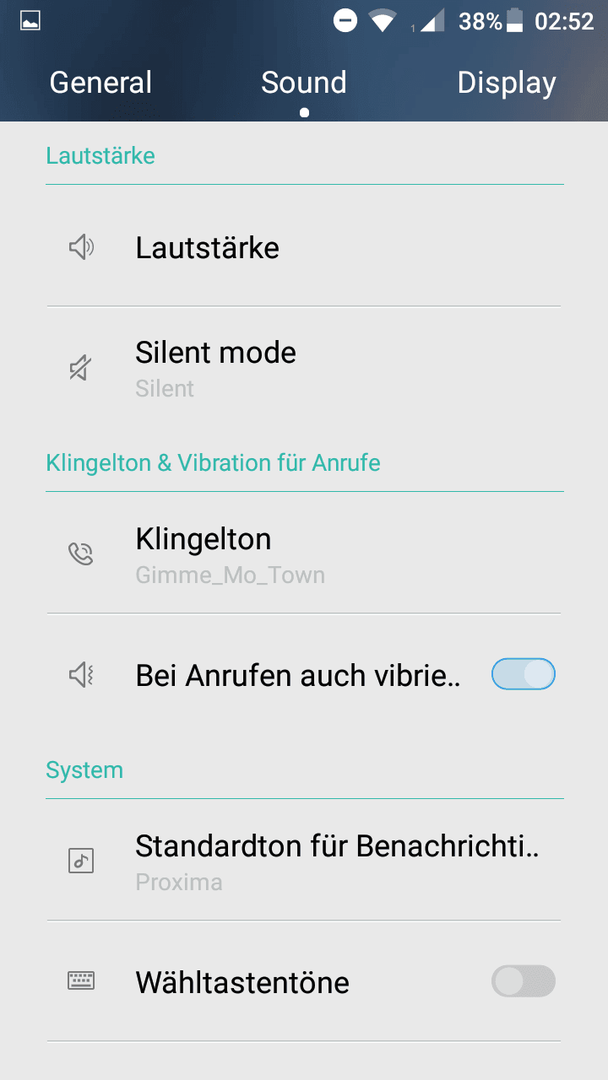Open Standardton für Benachrichtigungen setting
The width and height of the screenshot is (608, 1080).
[304, 860]
